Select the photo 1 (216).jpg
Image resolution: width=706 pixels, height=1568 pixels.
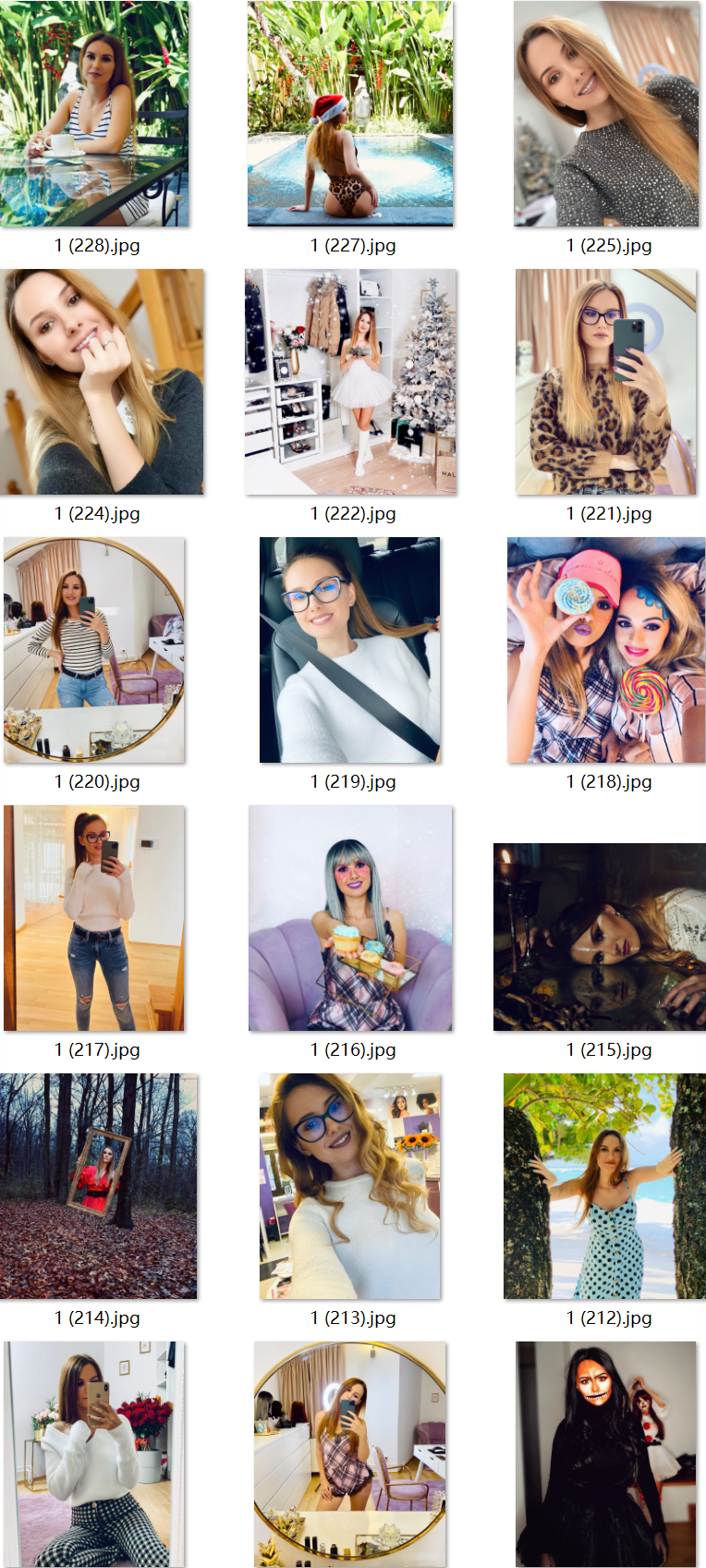(x=350, y=918)
